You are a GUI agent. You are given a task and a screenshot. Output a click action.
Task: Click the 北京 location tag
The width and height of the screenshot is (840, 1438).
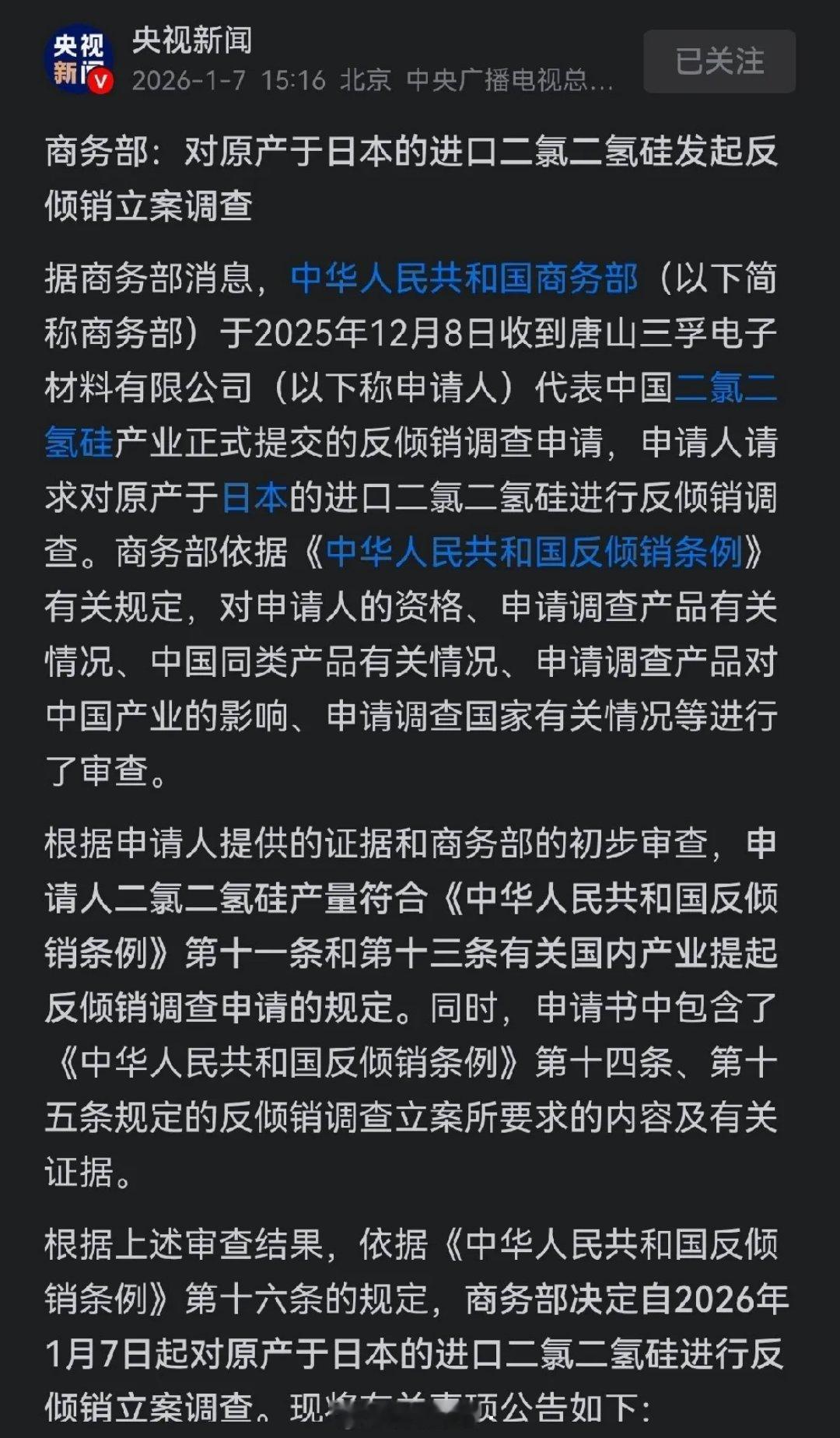pyautogui.click(x=362, y=81)
